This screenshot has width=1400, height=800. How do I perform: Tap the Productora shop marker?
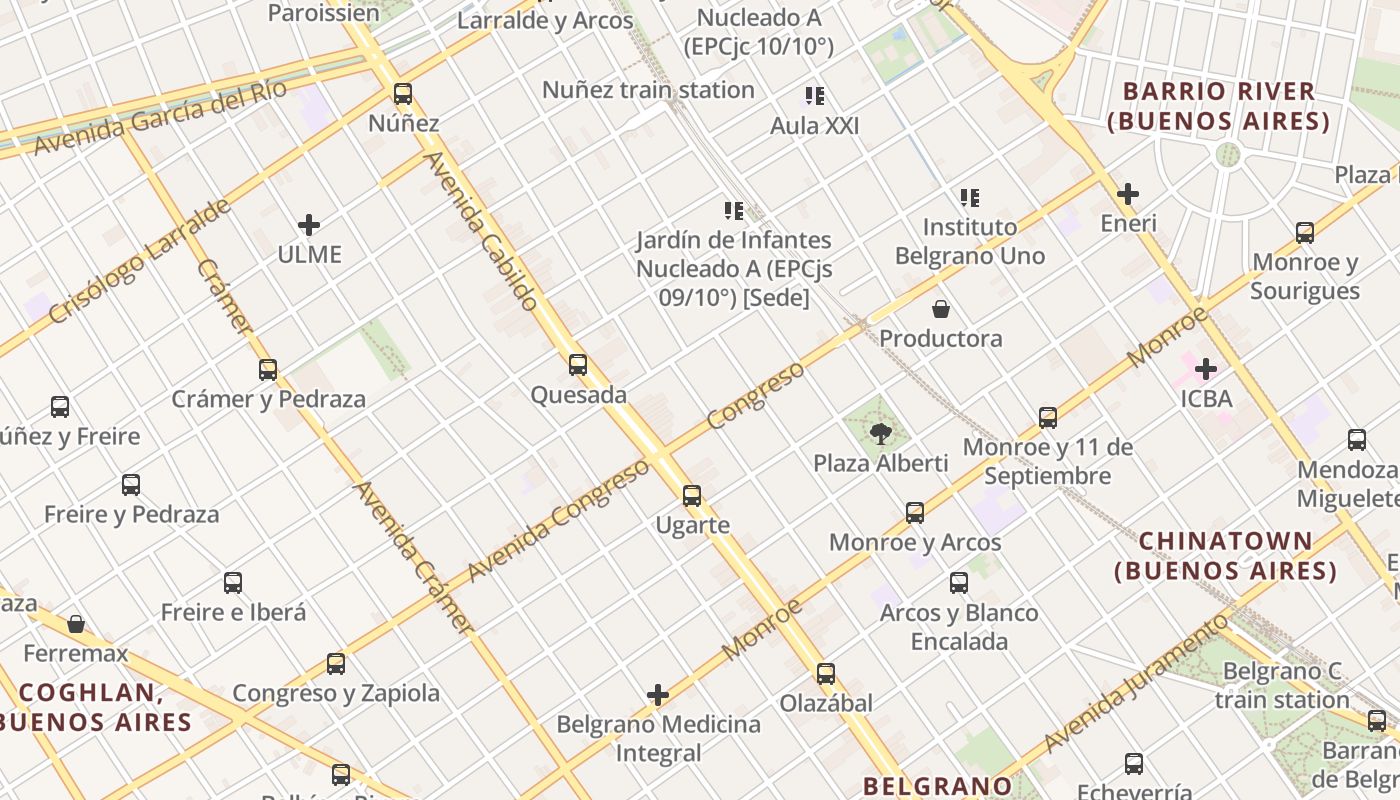click(x=941, y=309)
